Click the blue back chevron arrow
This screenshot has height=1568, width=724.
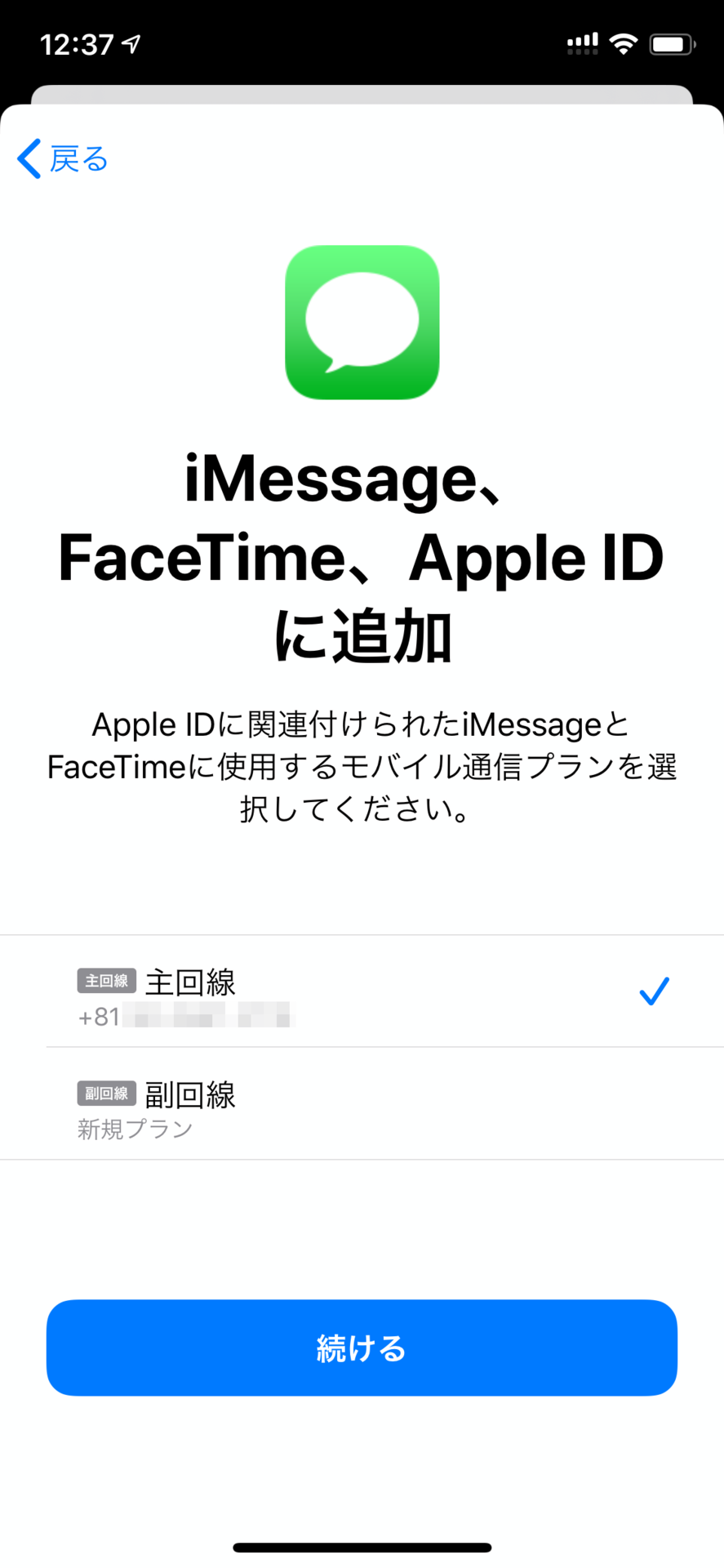tap(28, 158)
